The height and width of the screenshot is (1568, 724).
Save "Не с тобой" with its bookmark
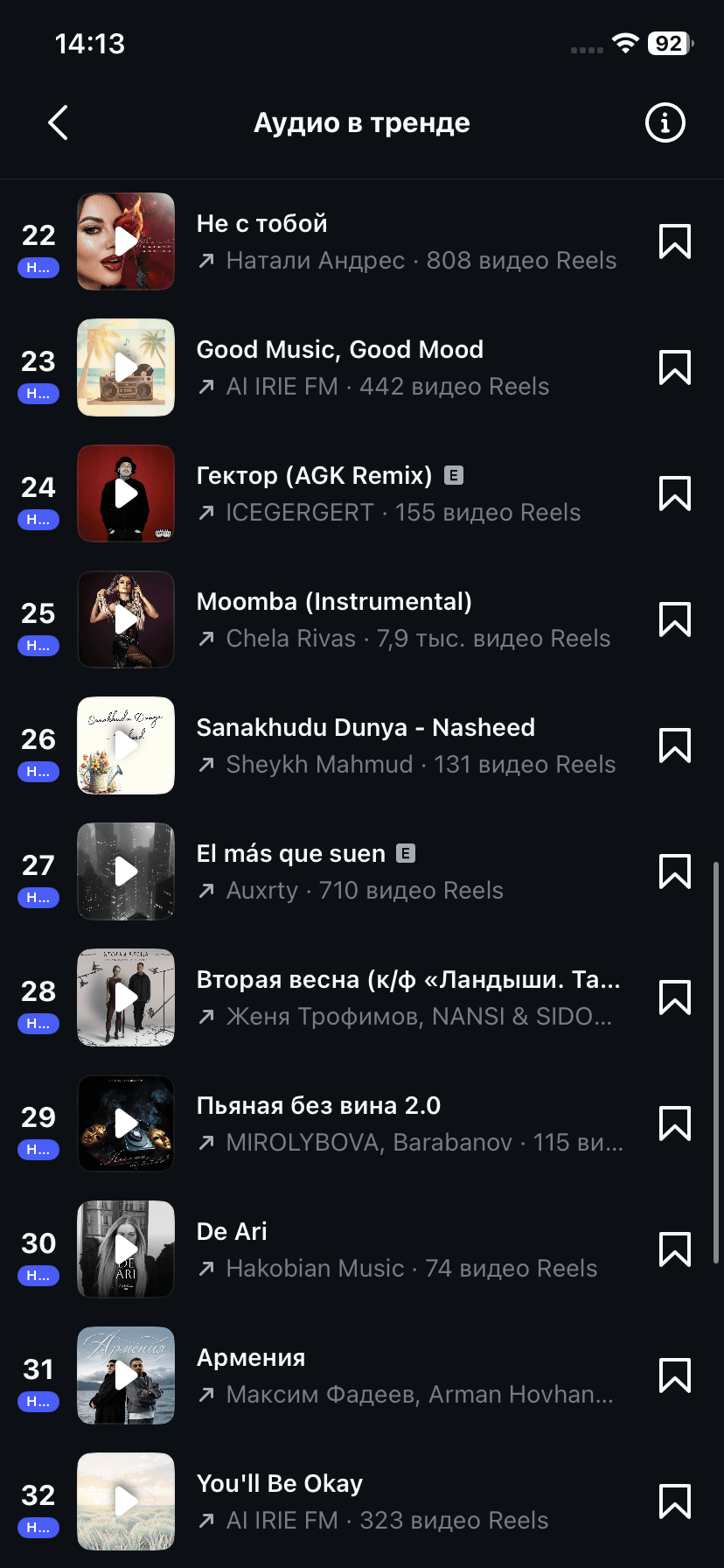(x=674, y=241)
